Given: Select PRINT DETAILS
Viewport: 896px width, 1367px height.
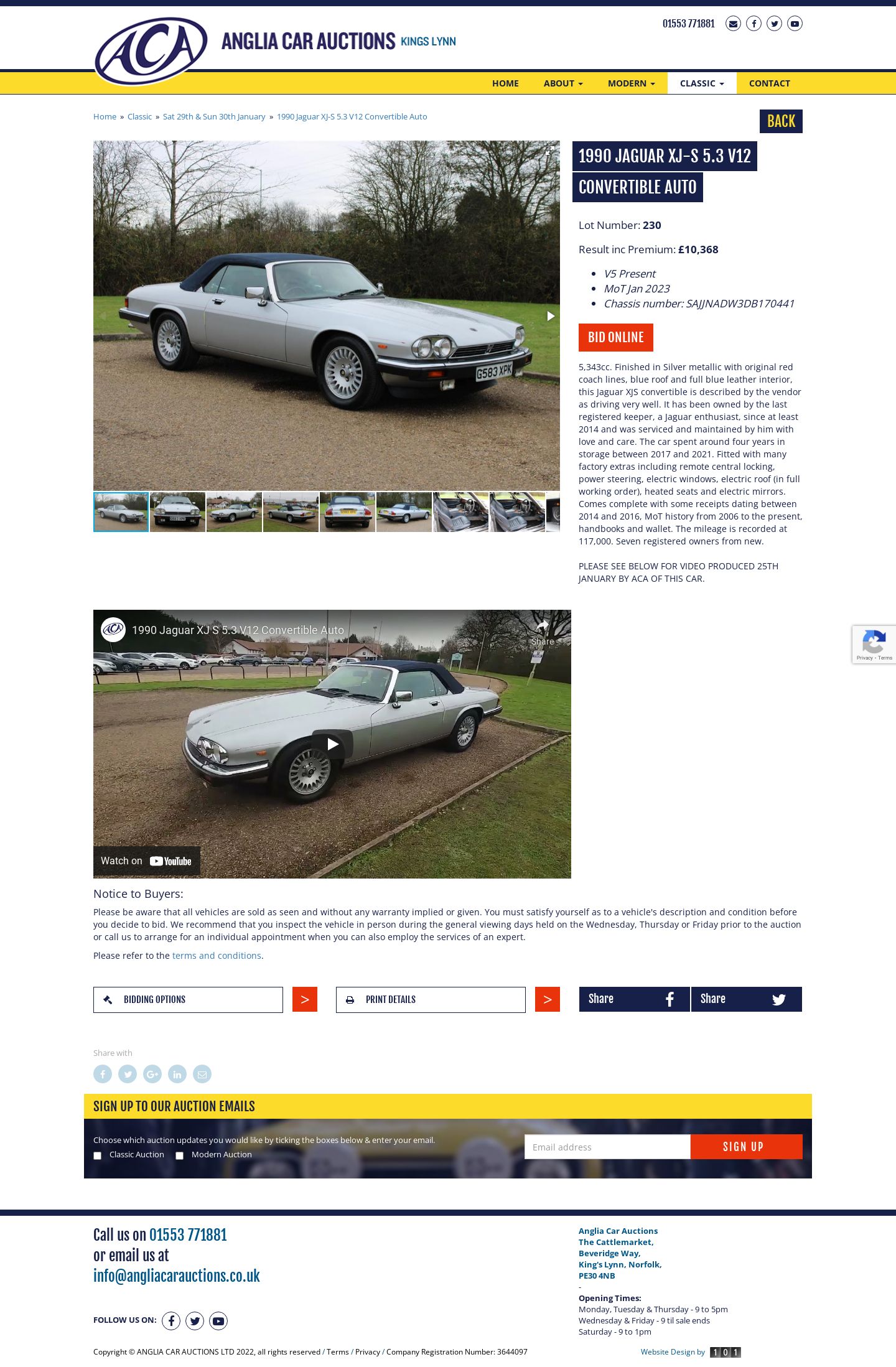Looking at the screenshot, I should pyautogui.click(x=431, y=999).
